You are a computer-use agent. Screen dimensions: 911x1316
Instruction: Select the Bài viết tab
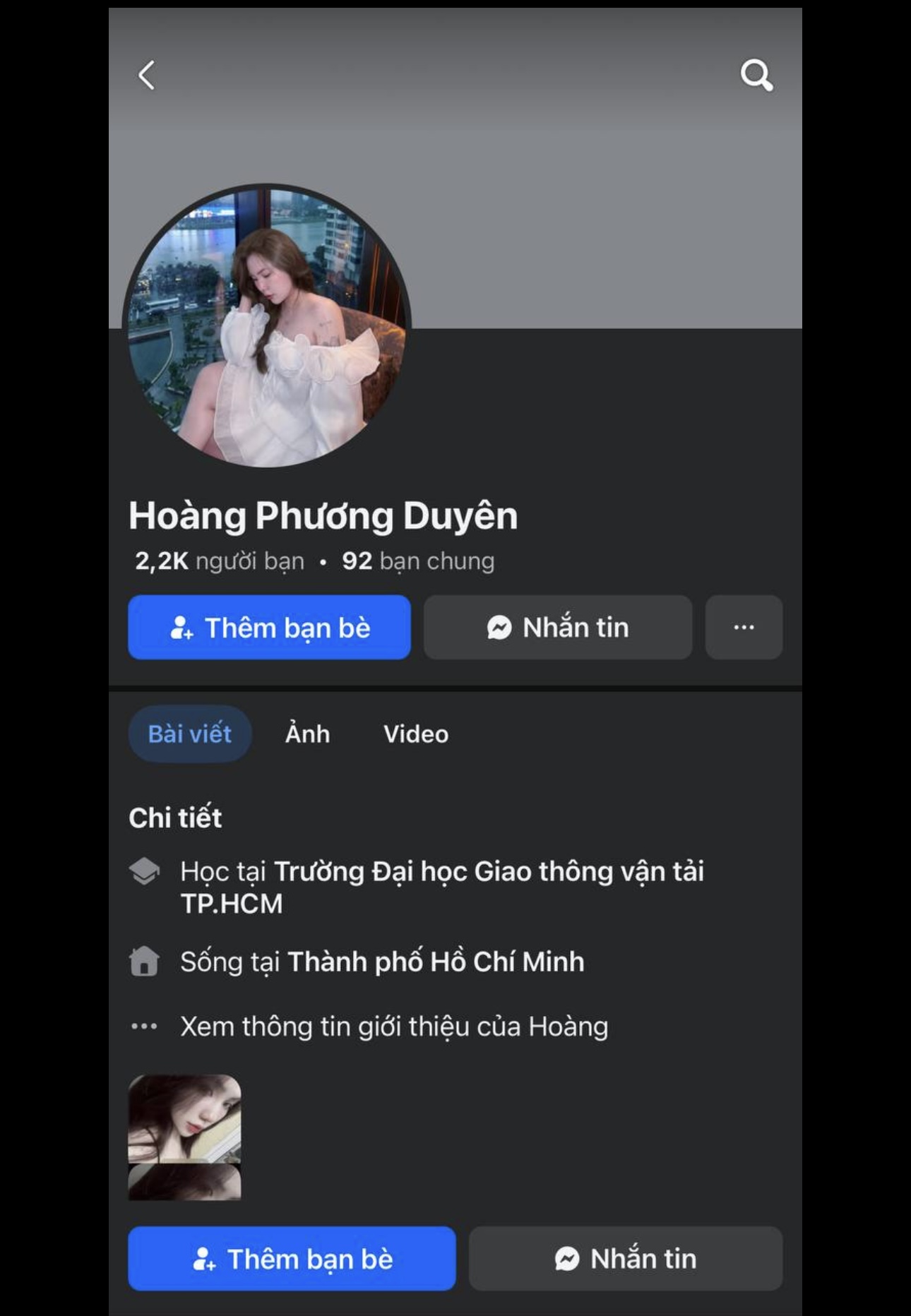[189, 734]
